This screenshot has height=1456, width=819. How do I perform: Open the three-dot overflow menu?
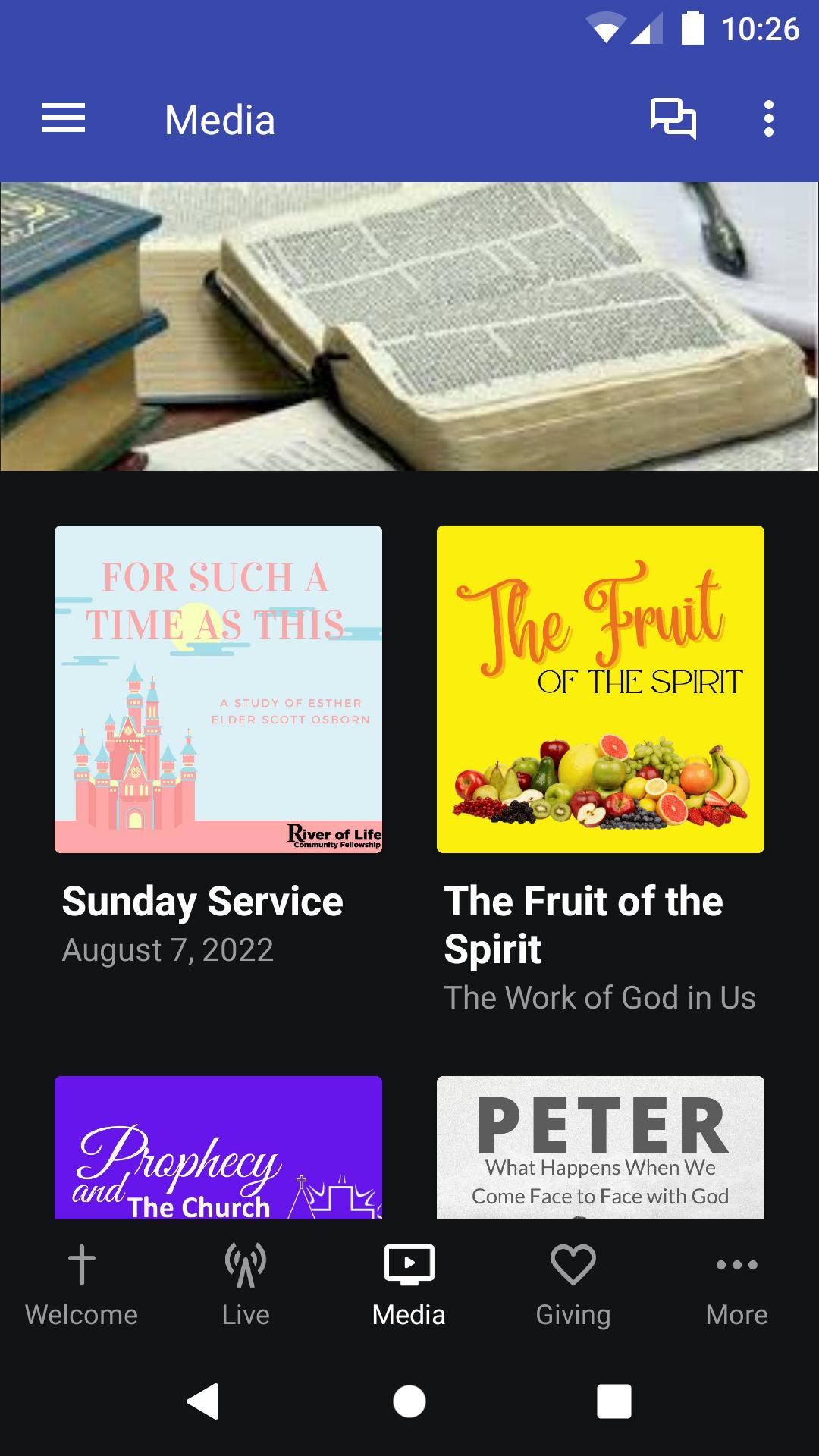point(768,119)
